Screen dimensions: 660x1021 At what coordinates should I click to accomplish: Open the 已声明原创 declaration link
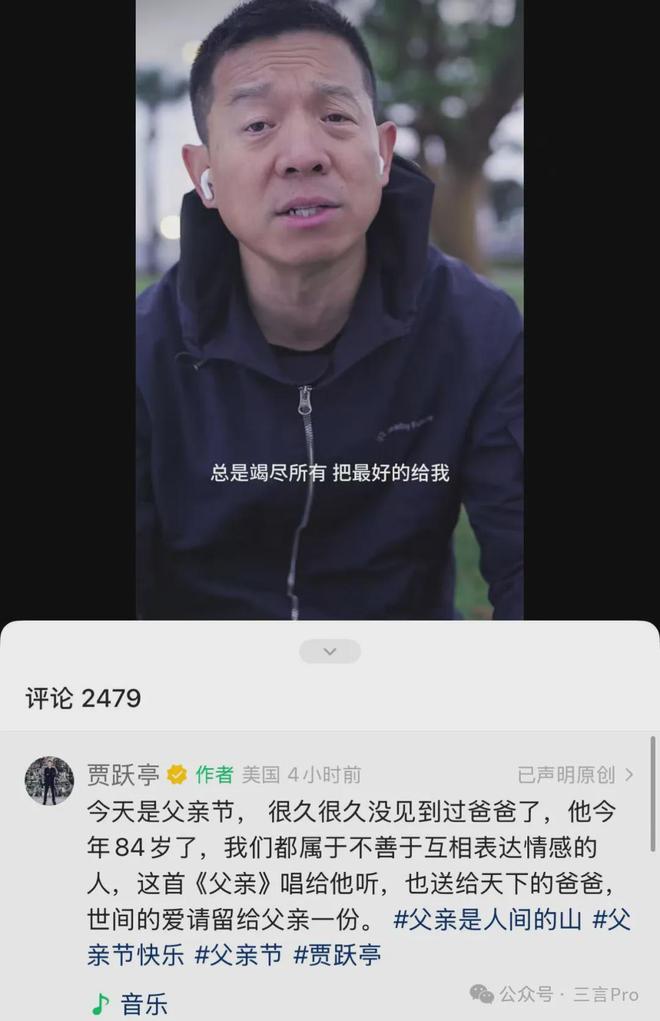coord(575,775)
